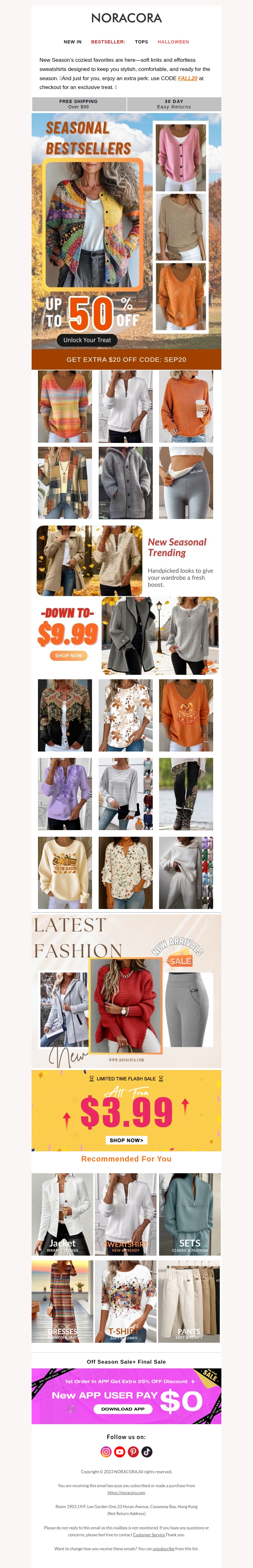Open the YouTube channel icon
The image size is (253, 1568).
(x=120, y=1452)
